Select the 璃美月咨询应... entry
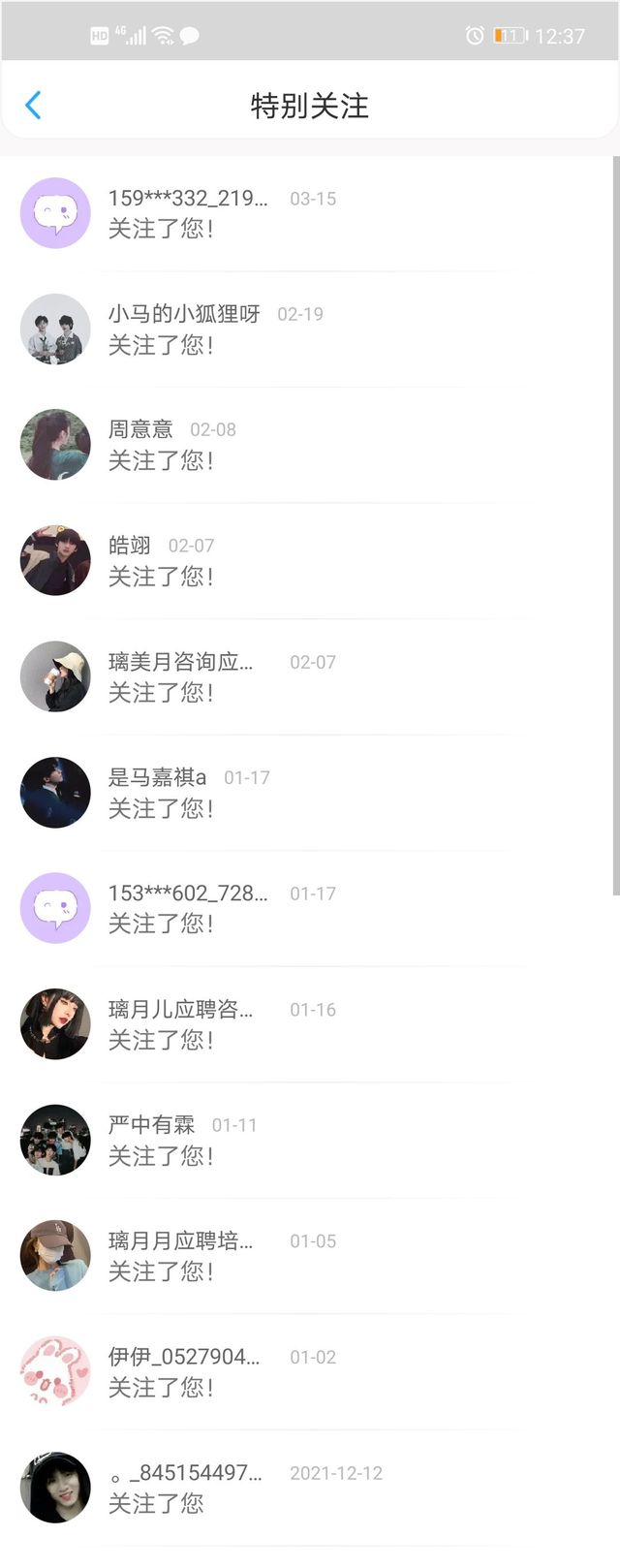 point(291,676)
